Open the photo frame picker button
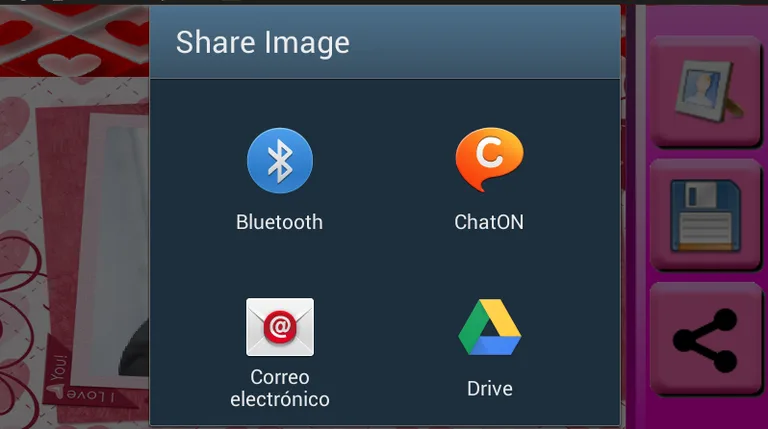 coord(705,90)
